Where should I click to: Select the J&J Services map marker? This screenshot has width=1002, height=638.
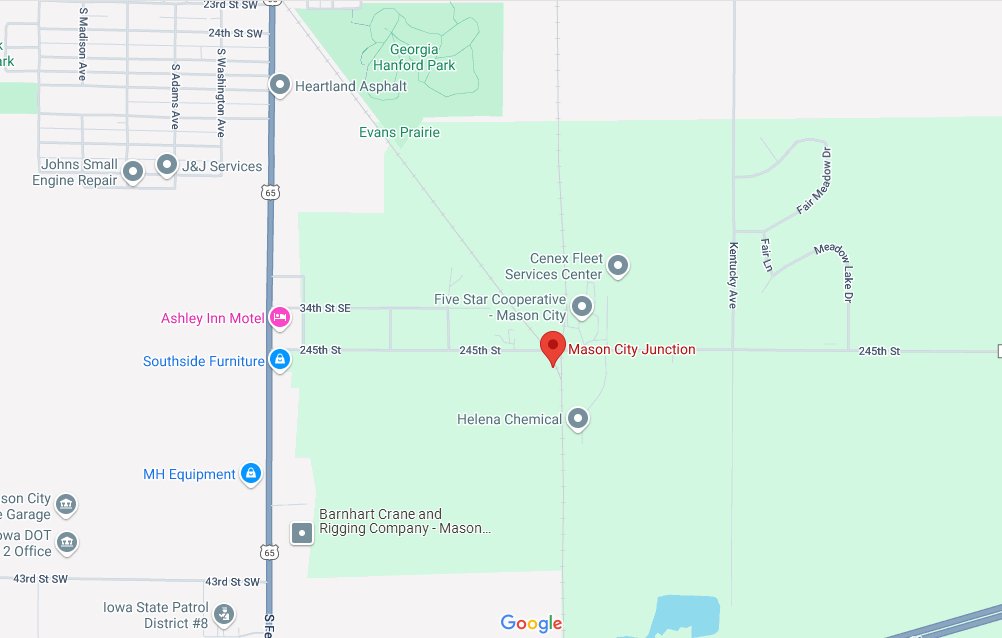point(166,164)
